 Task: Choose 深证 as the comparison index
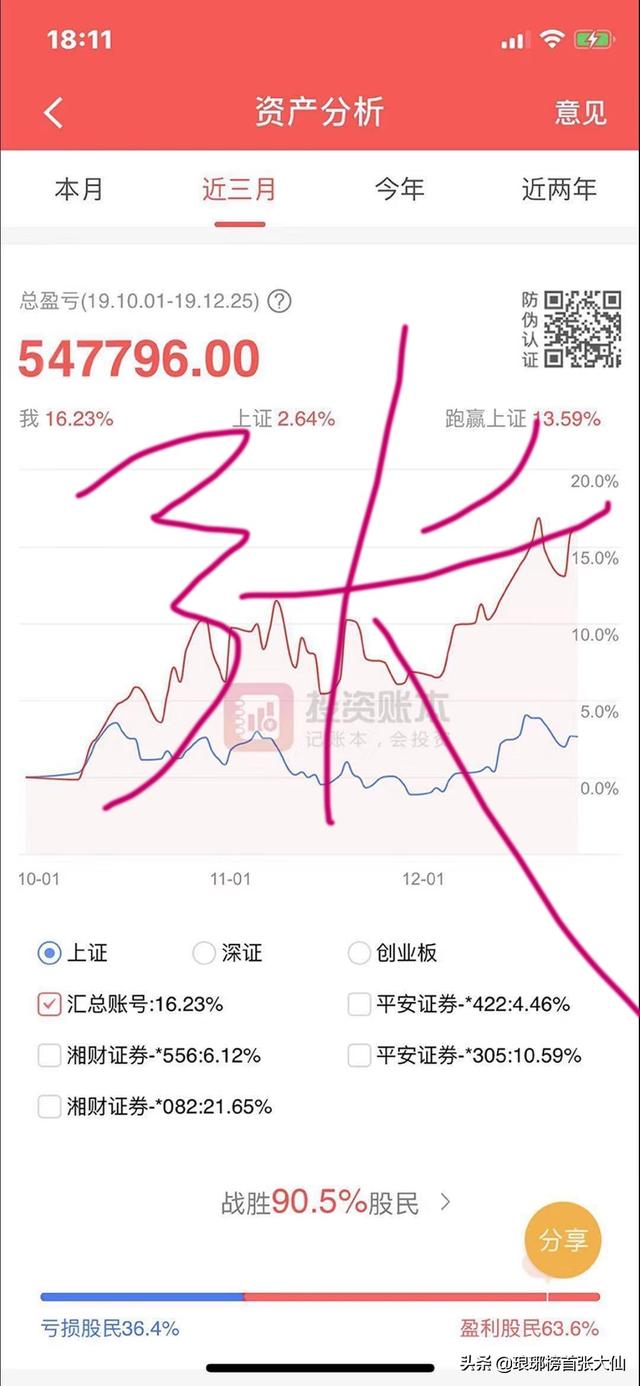click(x=204, y=953)
